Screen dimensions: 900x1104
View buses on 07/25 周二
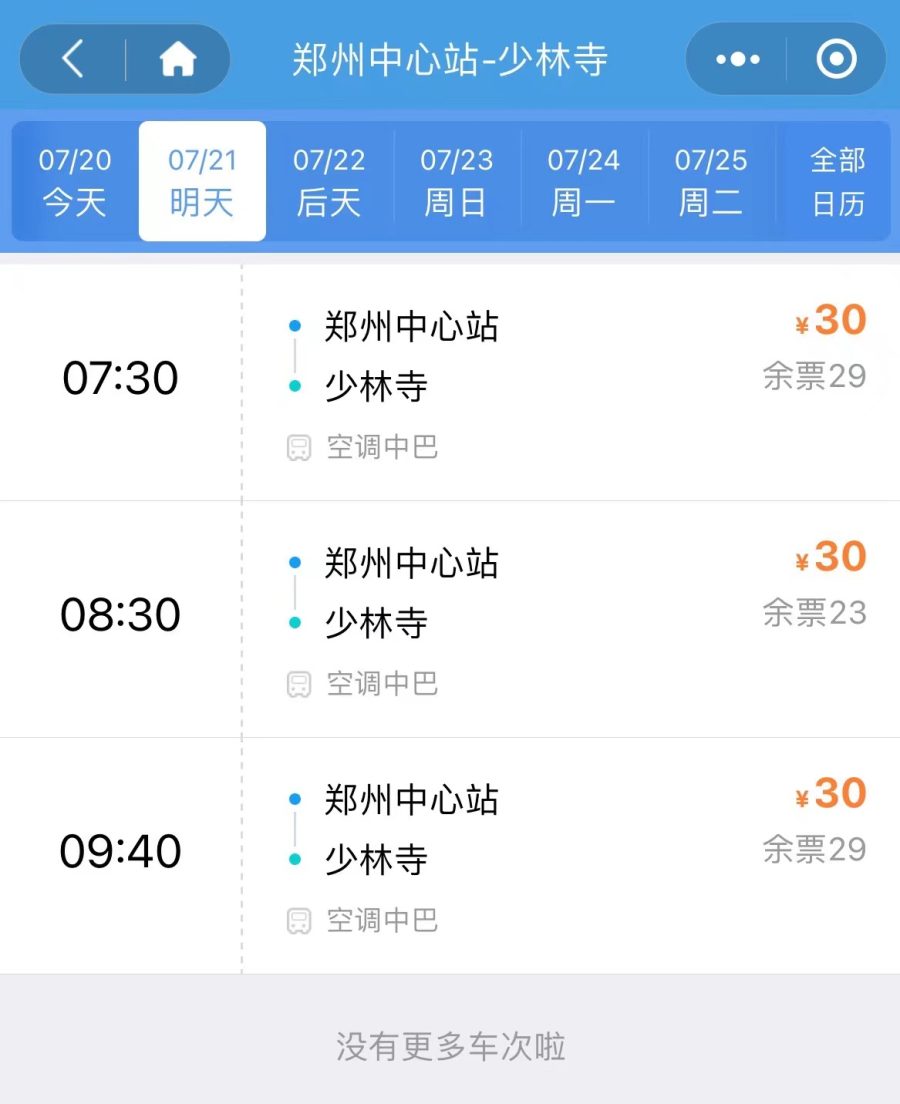tap(711, 182)
